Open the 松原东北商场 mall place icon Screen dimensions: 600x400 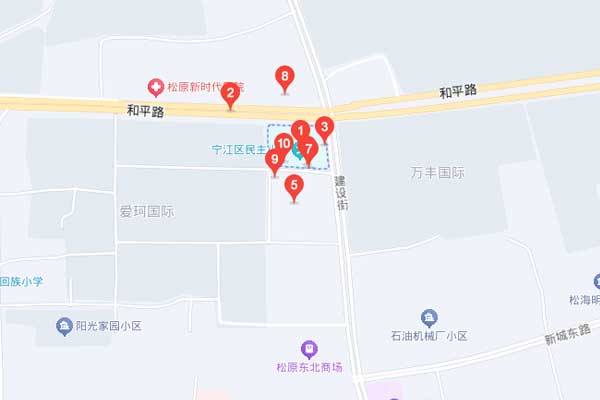[310, 350]
